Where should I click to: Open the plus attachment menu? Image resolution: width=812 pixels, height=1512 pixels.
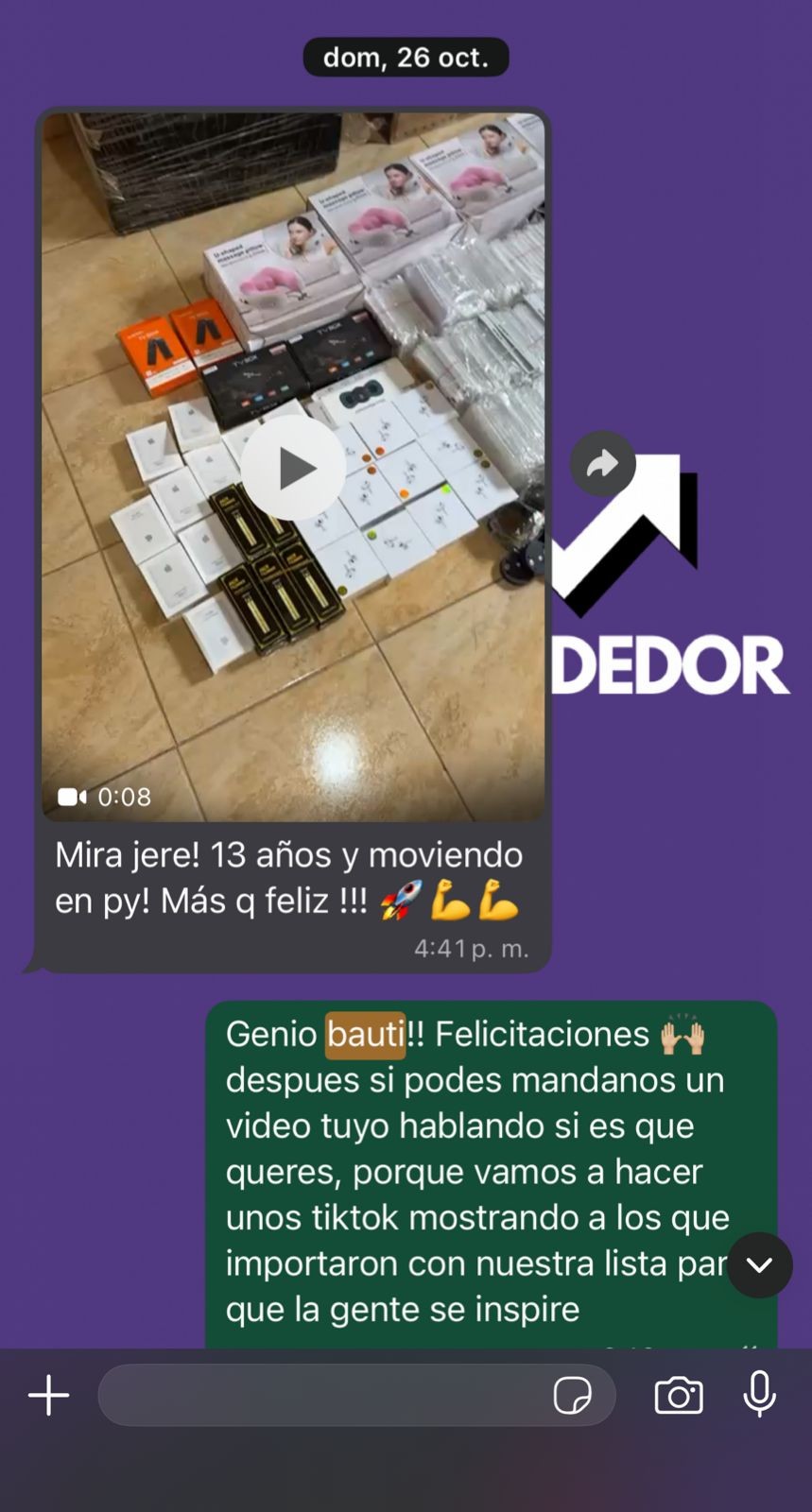click(x=49, y=1395)
